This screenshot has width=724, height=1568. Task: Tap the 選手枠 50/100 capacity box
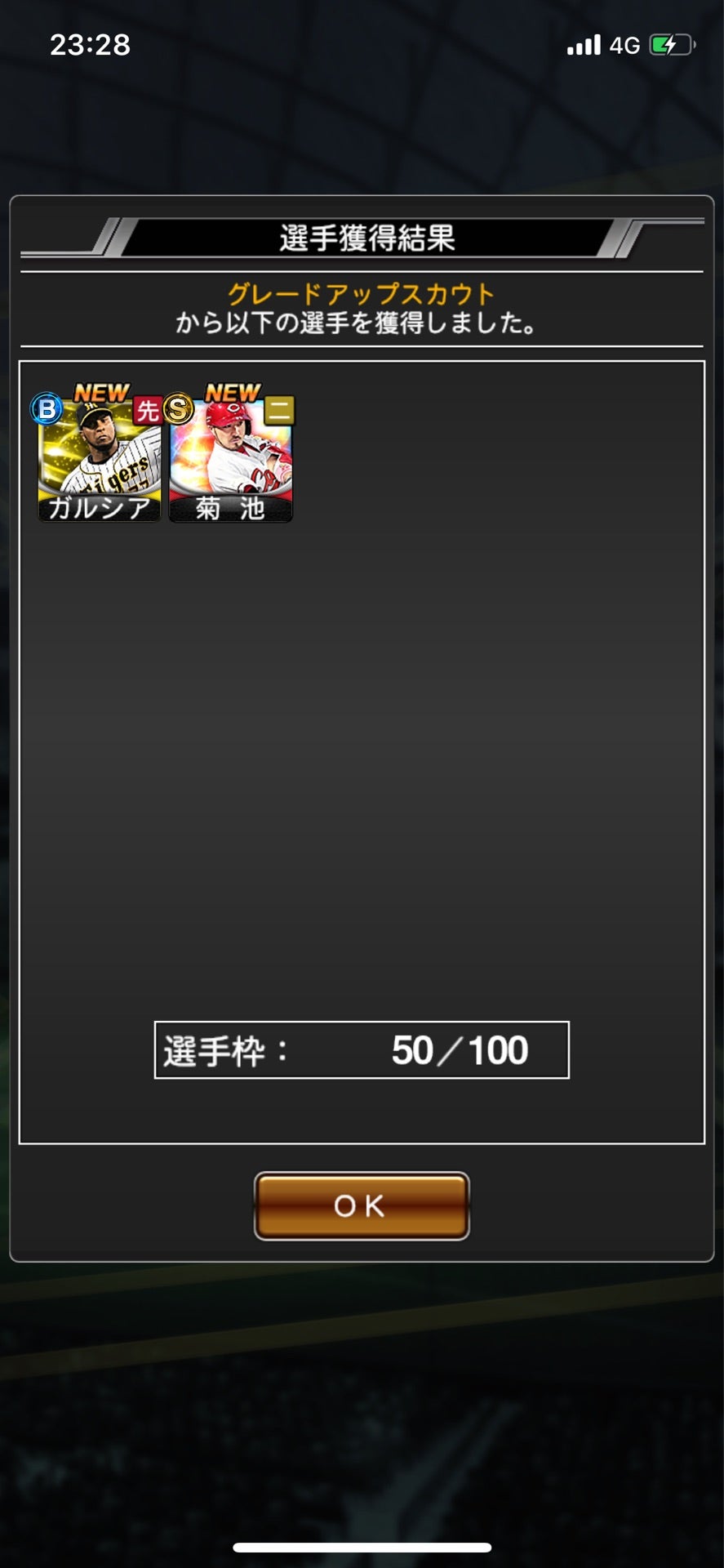362,1049
